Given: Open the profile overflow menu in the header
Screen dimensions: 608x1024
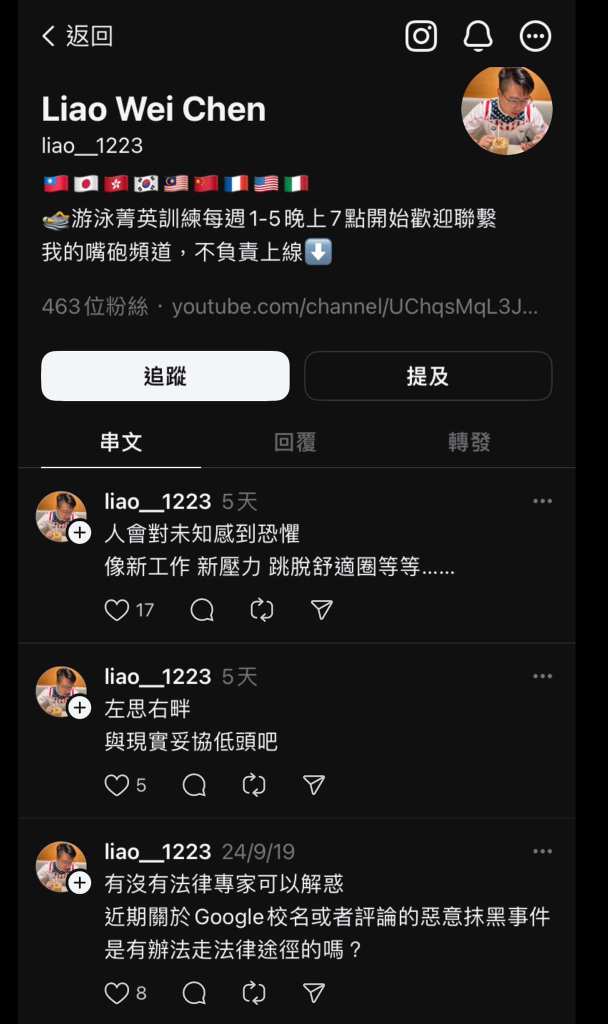Looking at the screenshot, I should (x=535, y=37).
